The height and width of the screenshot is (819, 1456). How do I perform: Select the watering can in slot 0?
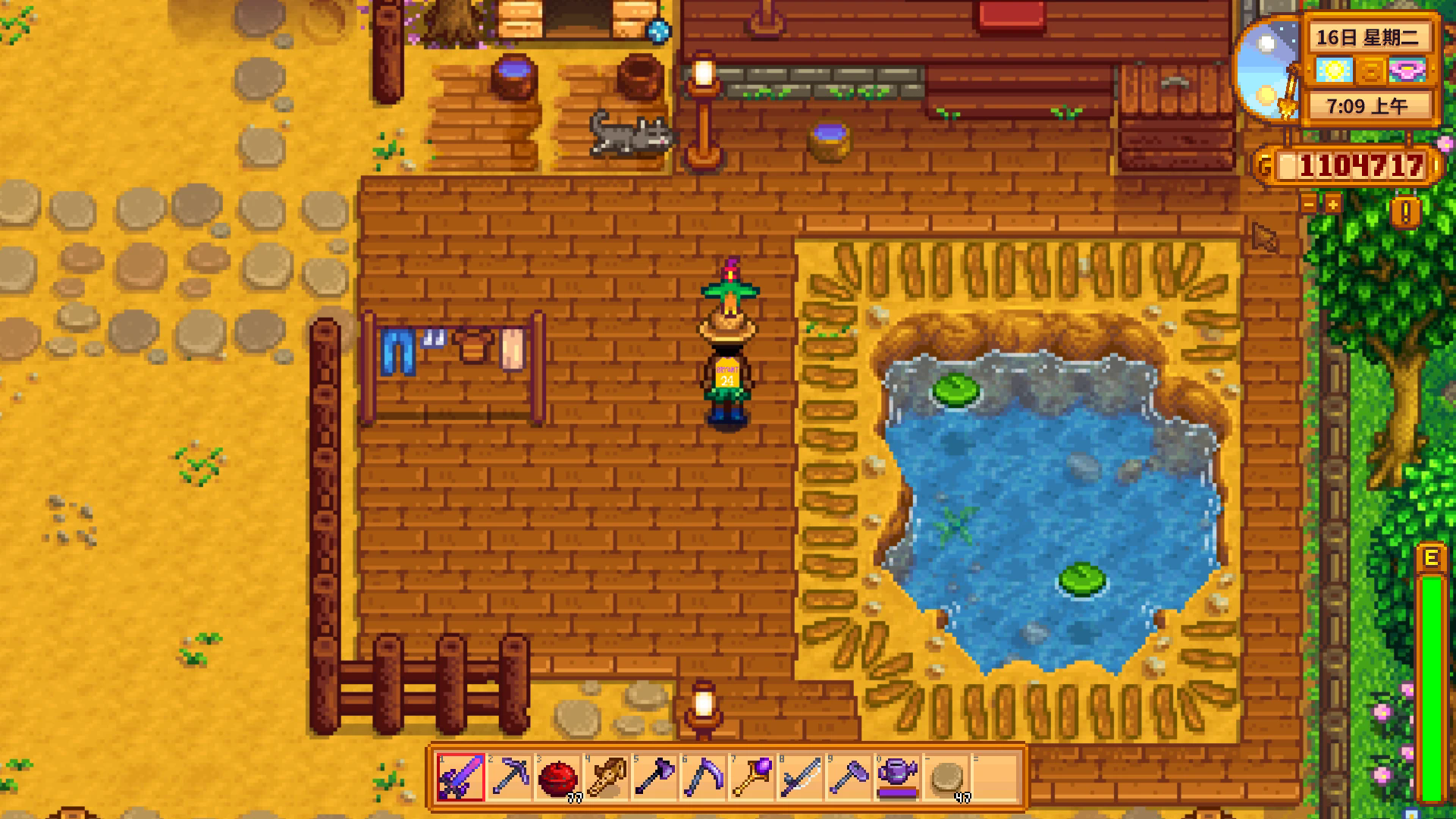tap(898, 777)
